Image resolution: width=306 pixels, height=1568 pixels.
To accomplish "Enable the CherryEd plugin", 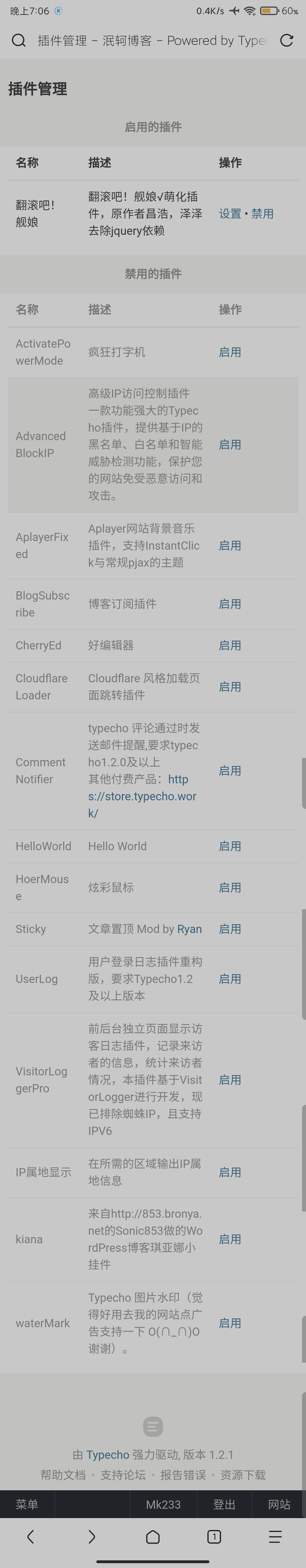I will pyautogui.click(x=230, y=645).
